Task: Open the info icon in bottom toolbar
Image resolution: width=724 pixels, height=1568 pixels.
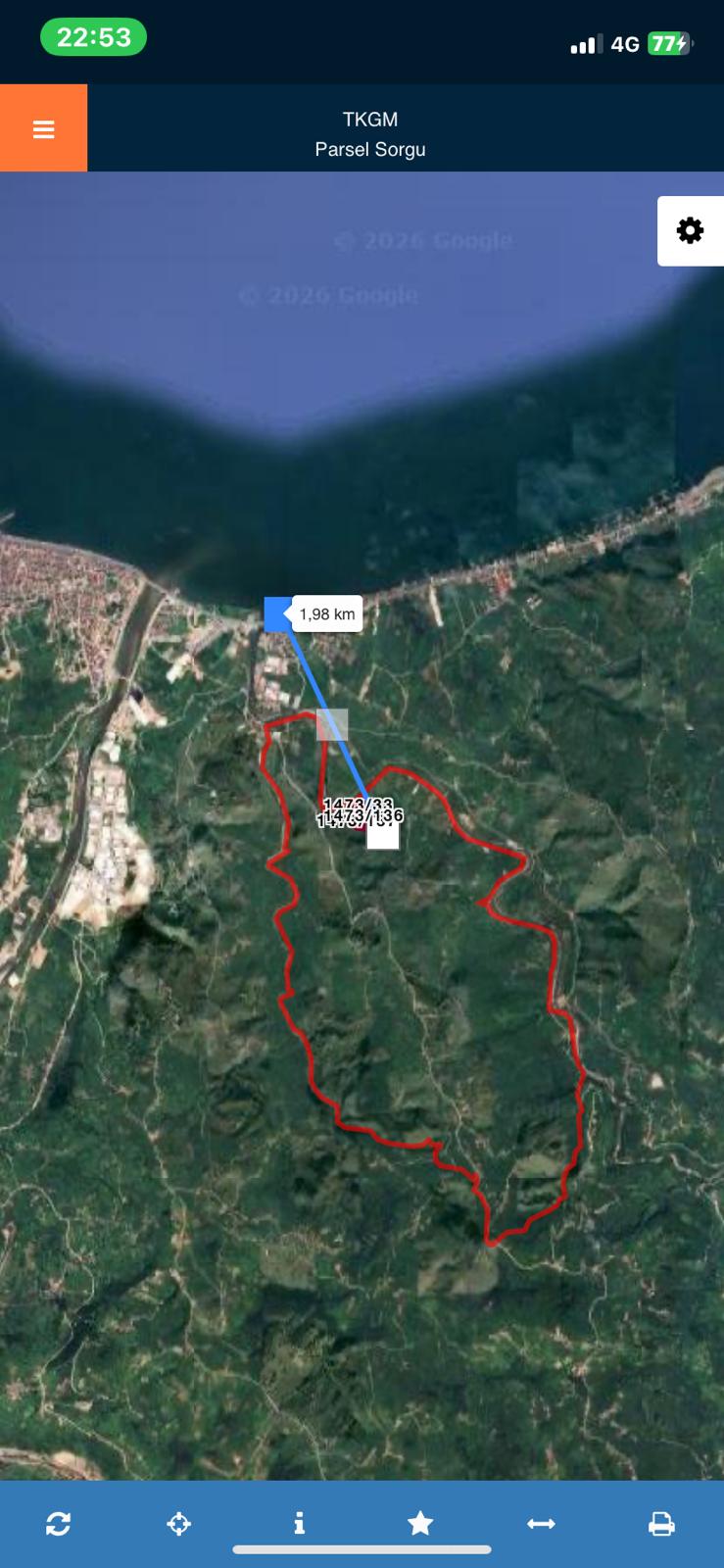Action: [x=300, y=1523]
